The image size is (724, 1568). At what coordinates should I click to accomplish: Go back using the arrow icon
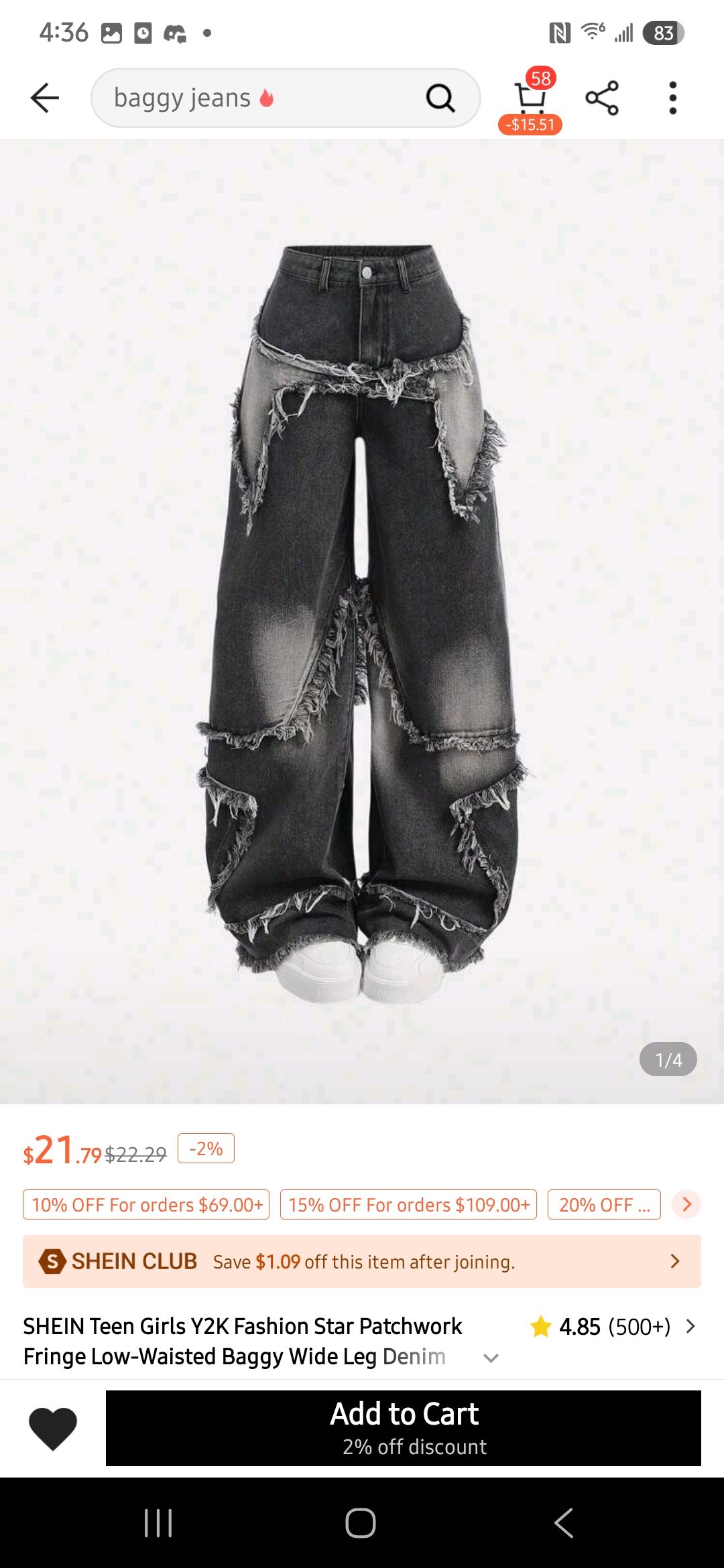coord(45,98)
